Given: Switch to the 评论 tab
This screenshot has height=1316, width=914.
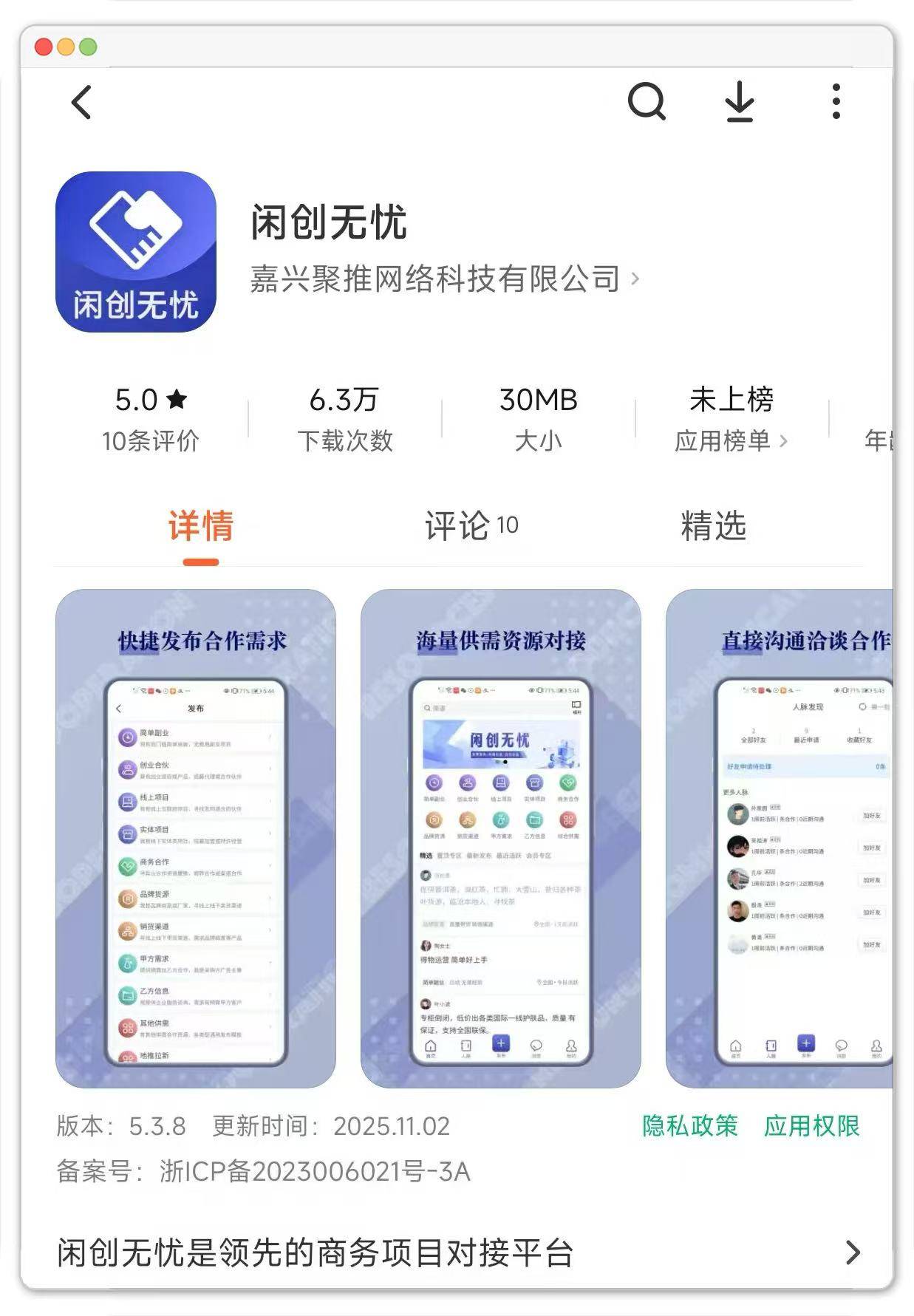Looking at the screenshot, I should tap(471, 525).
